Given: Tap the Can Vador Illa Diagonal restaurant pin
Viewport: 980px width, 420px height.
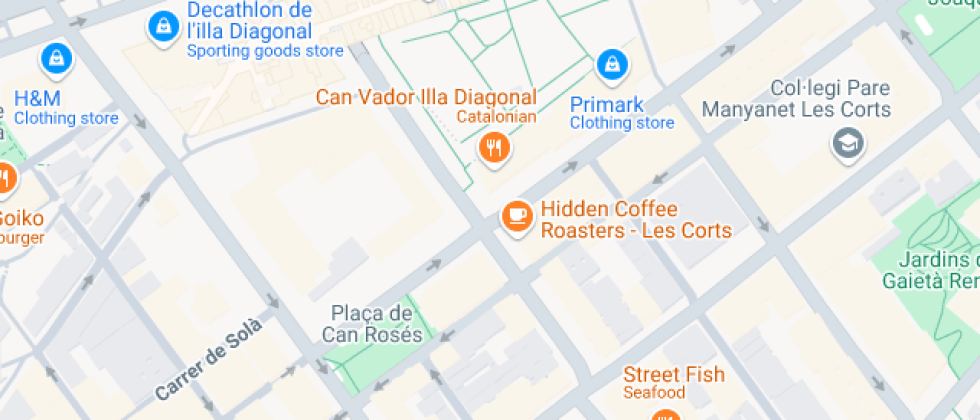Looking at the screenshot, I should (494, 149).
